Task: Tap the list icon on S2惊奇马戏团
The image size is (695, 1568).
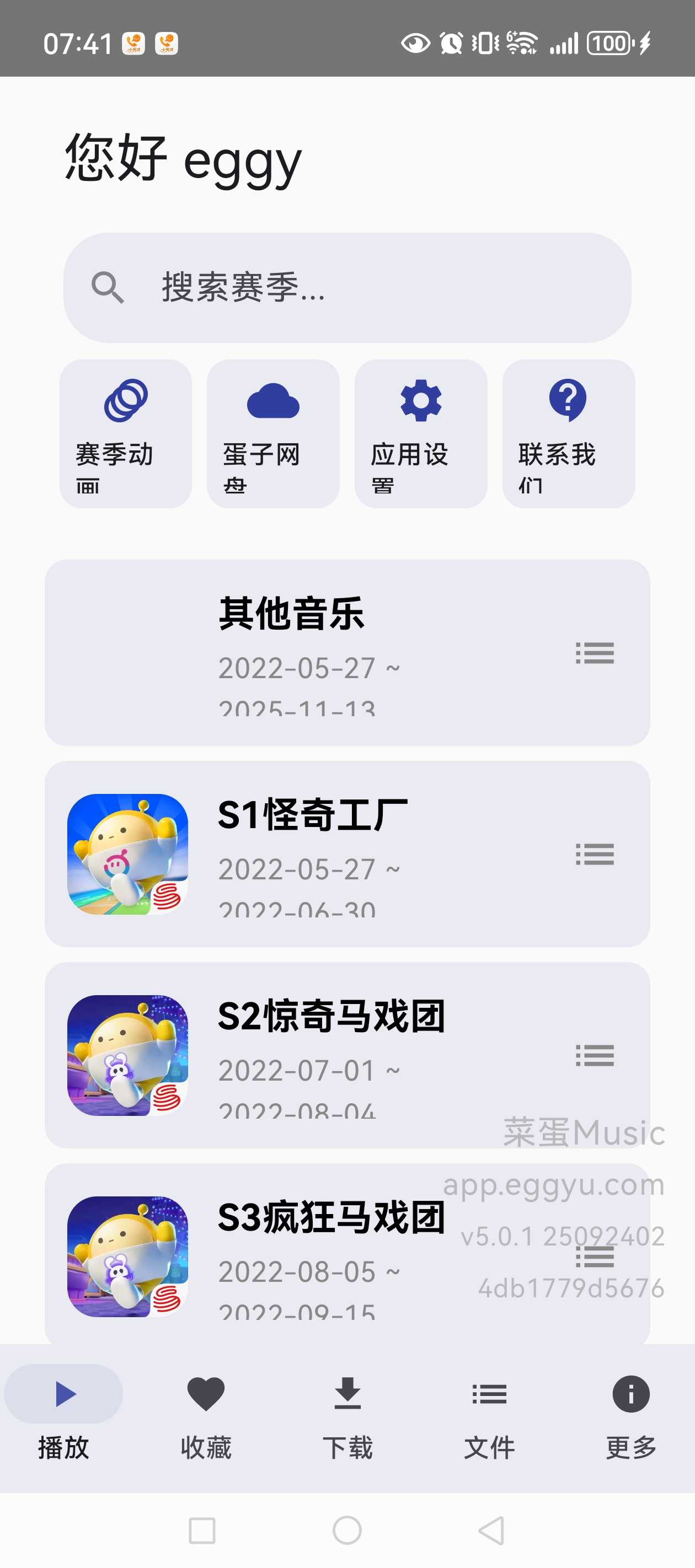Action: 595,1055
